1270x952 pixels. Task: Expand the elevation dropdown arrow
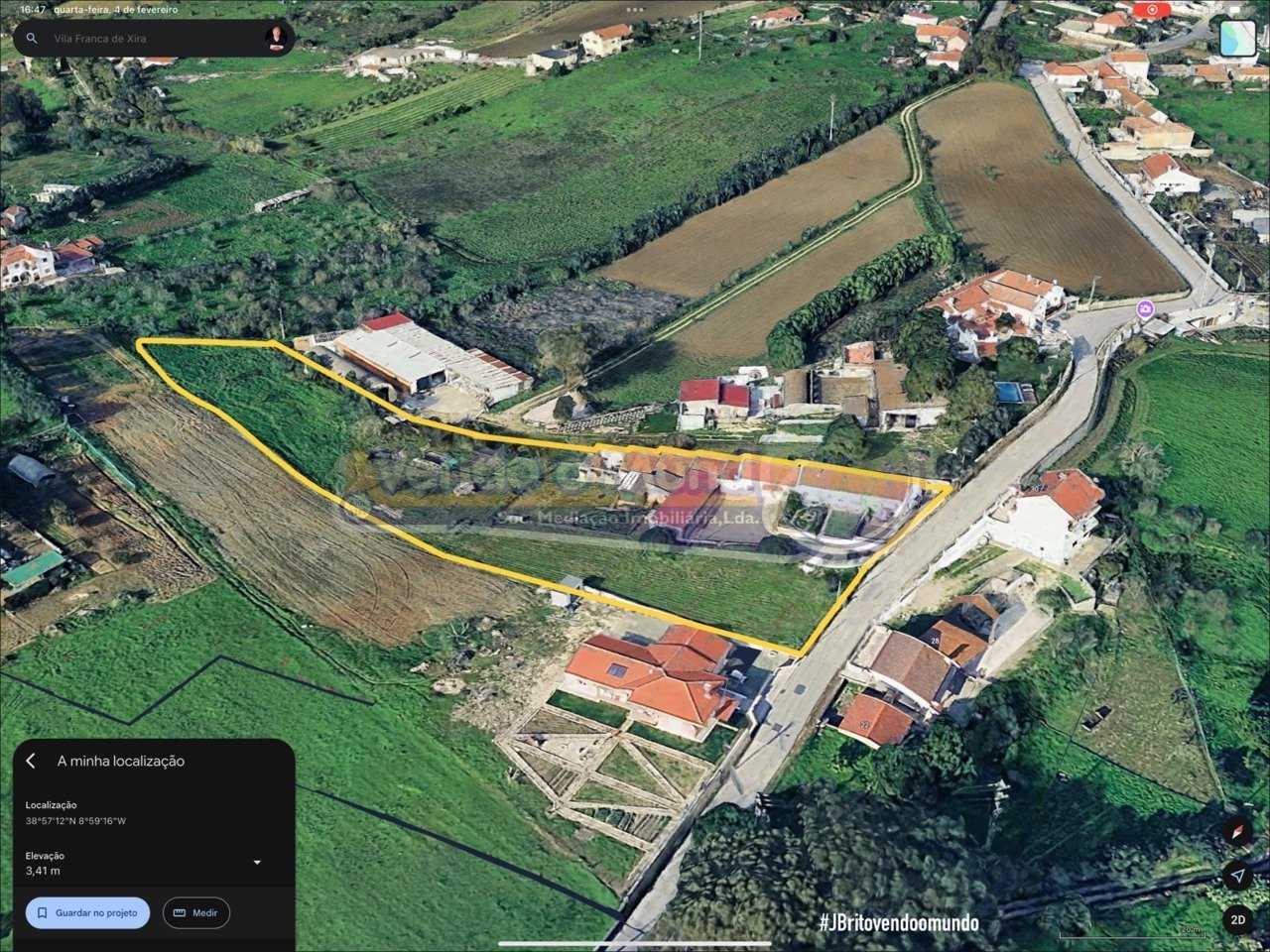(x=257, y=863)
